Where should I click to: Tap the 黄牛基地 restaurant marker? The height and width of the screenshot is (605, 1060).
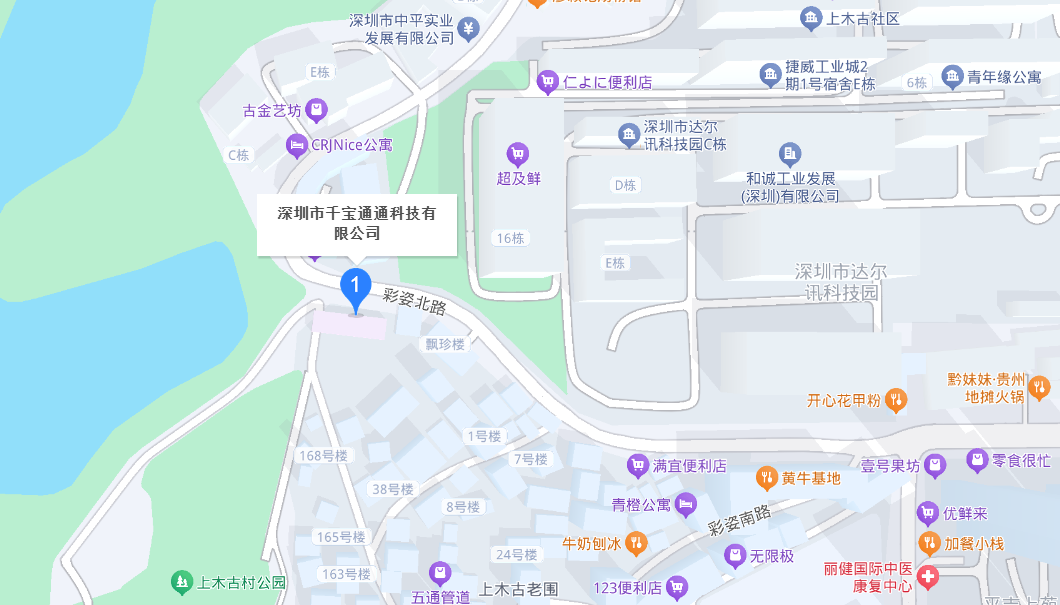click(x=766, y=478)
